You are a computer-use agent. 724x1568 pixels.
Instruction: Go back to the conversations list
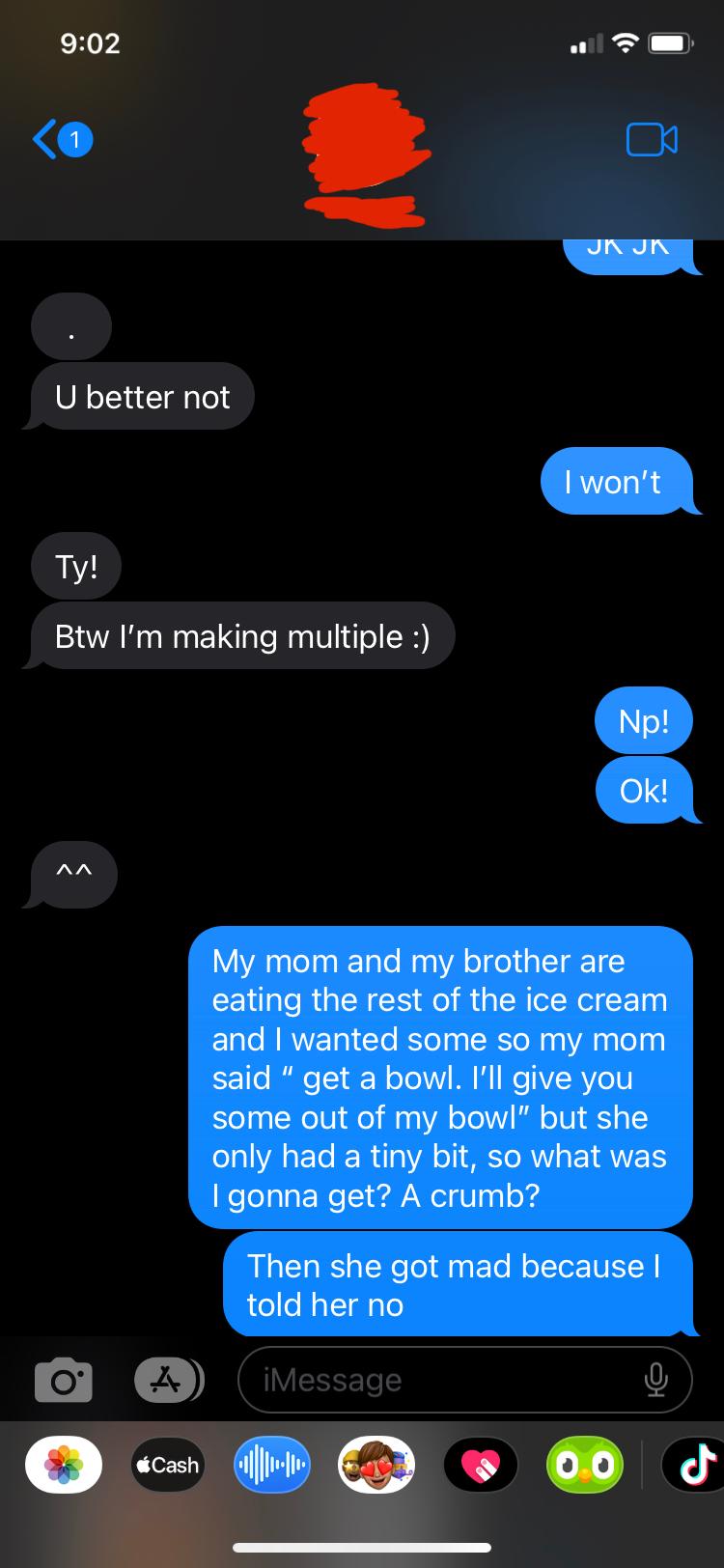[61, 141]
